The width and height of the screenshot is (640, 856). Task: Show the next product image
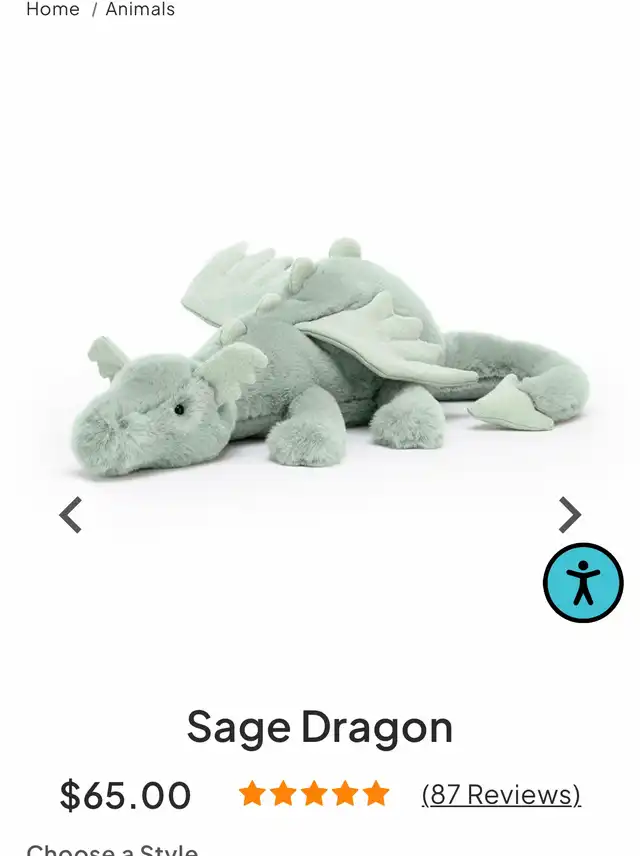coord(569,515)
